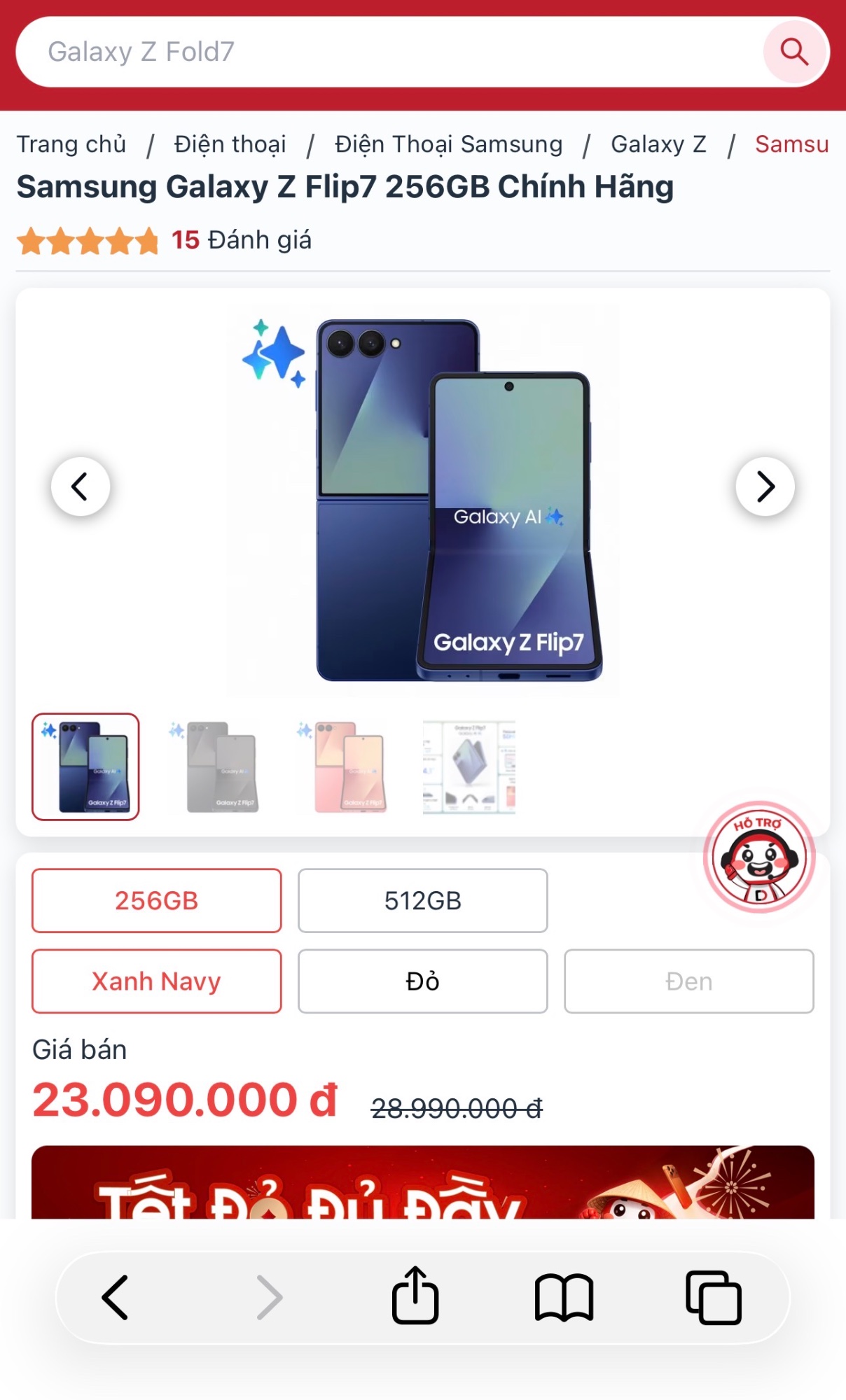
Task: Pick the Đỏ color option
Action: pos(422,981)
